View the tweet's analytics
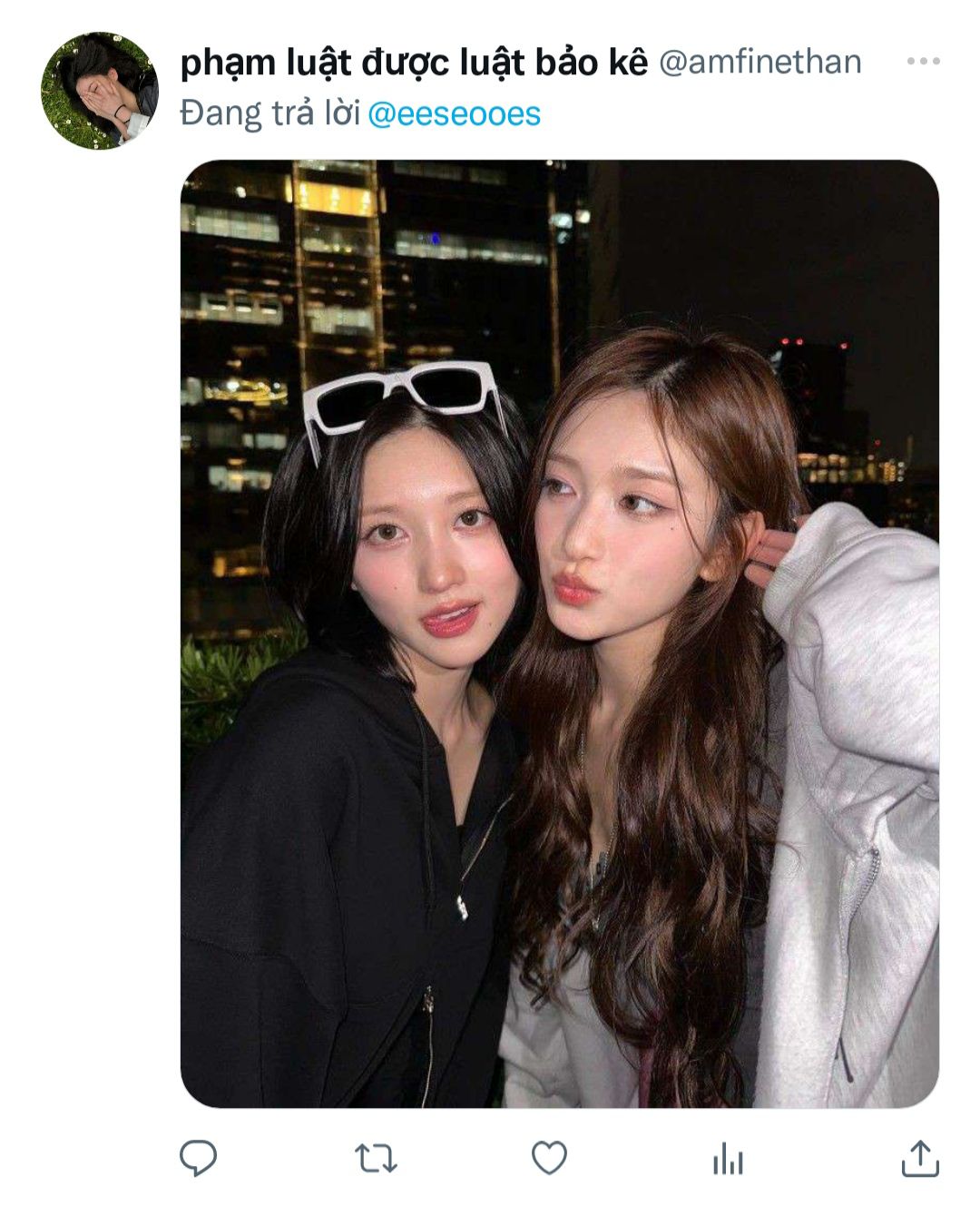Screen dimensions: 980x1216 click(x=728, y=1159)
